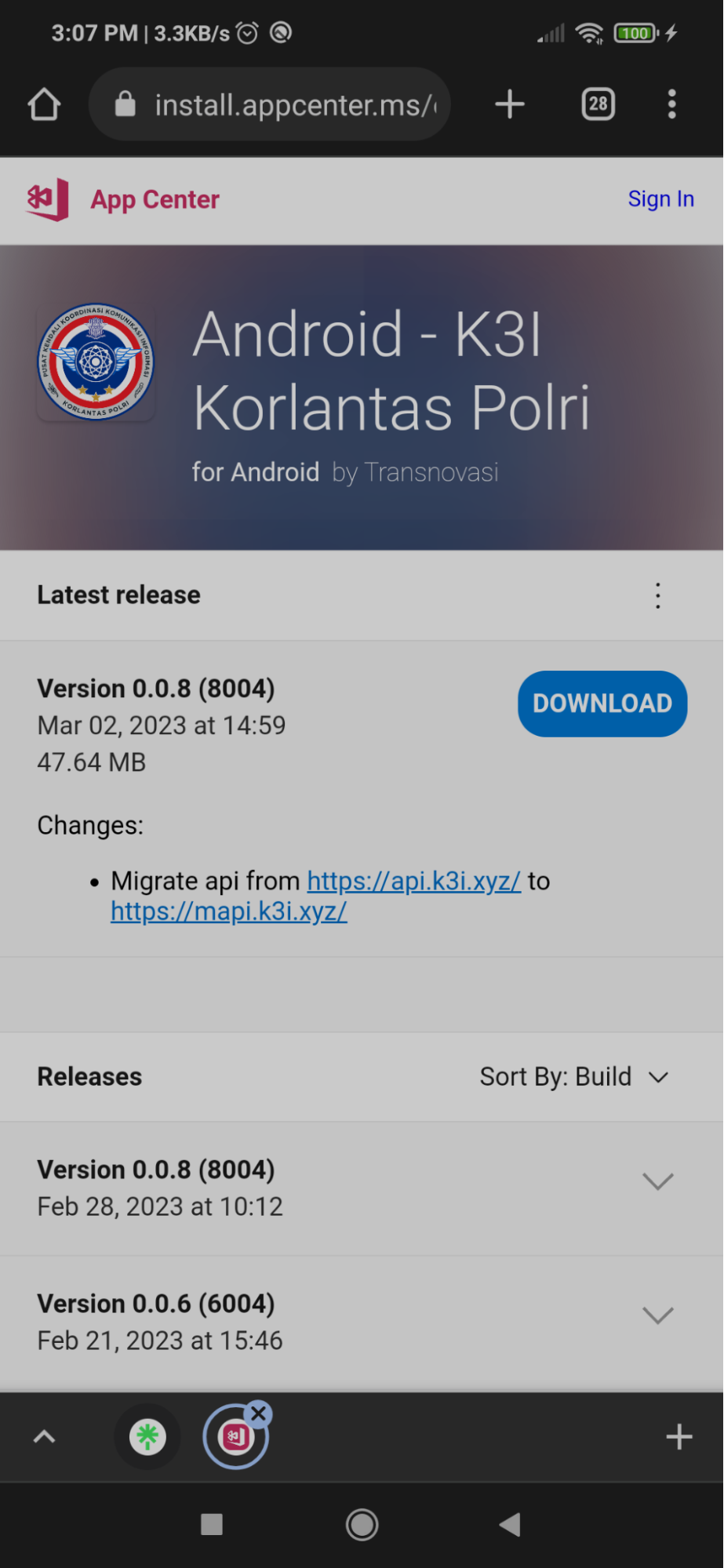Open the api.k3i.xyz link

(413, 881)
